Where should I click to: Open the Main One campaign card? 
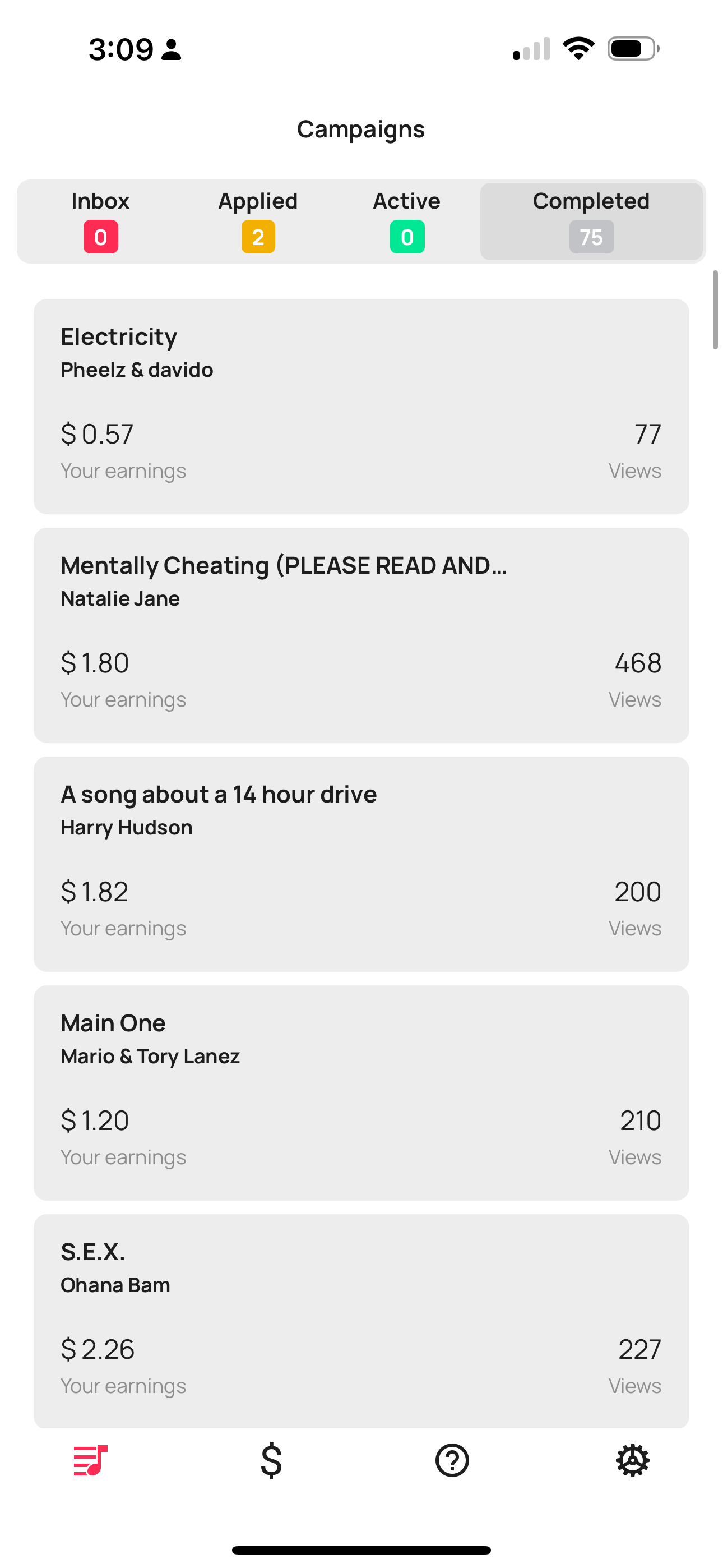(x=361, y=1092)
